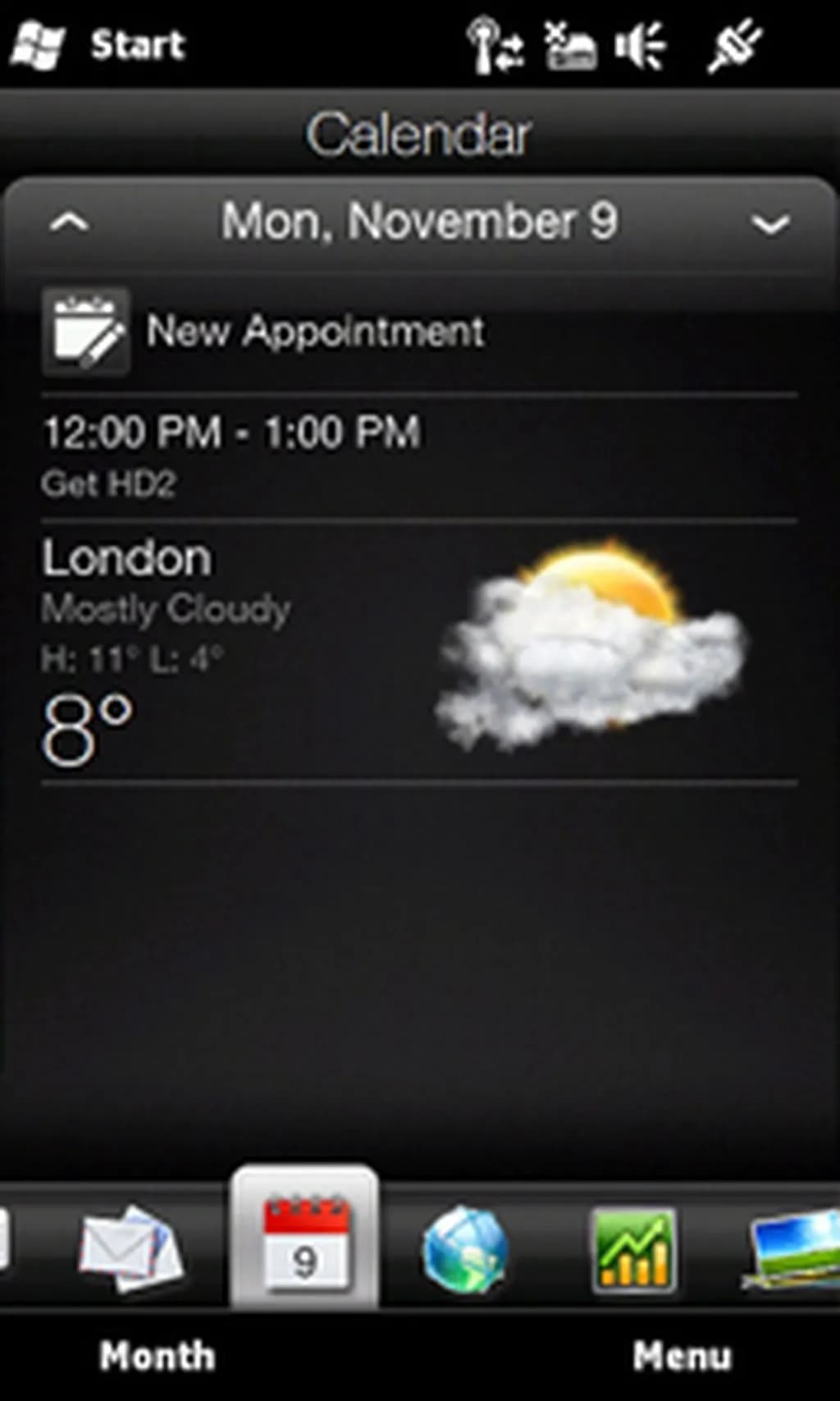Switch to the Mail tab
The height and width of the screenshot is (1401, 840).
click(x=131, y=1248)
